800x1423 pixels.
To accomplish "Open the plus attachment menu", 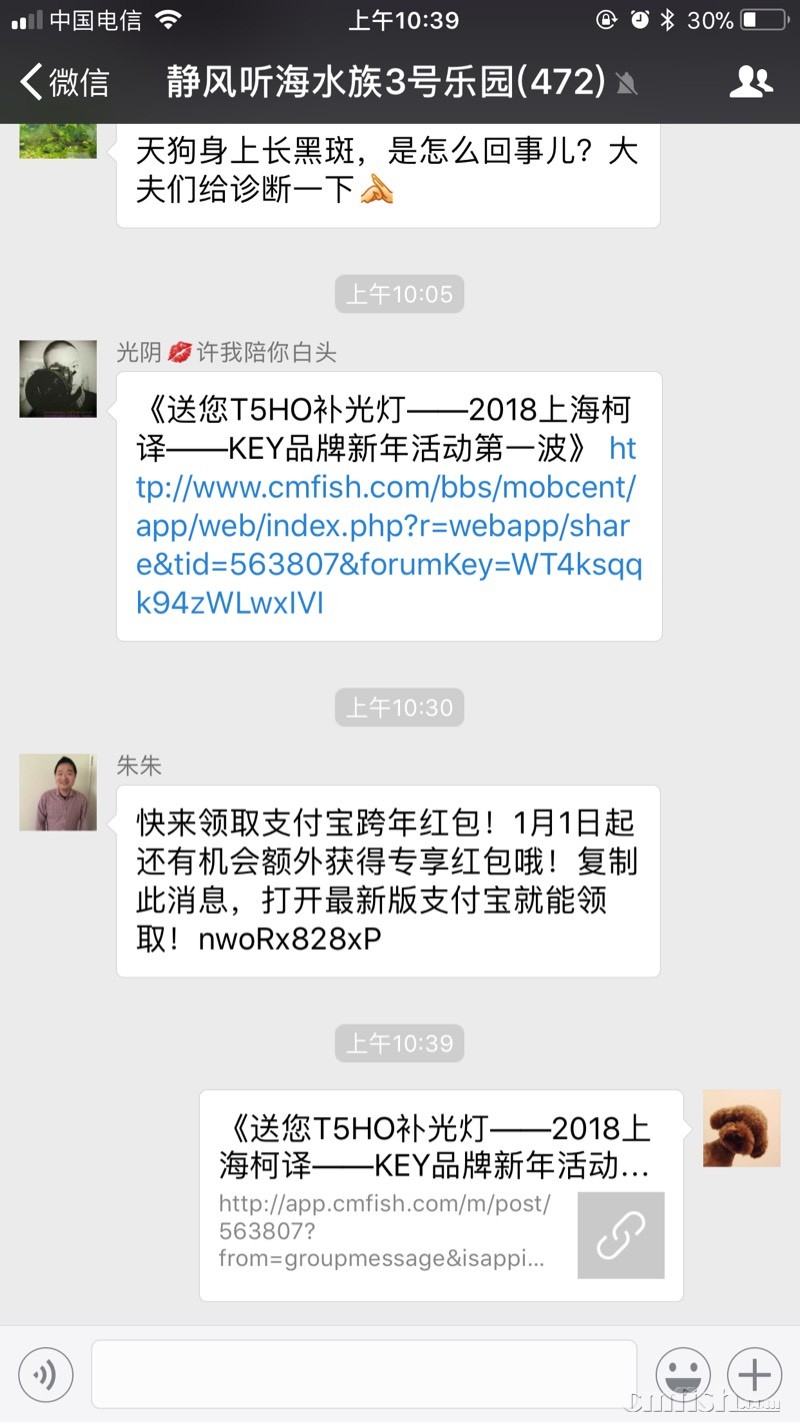I will [x=754, y=1376].
